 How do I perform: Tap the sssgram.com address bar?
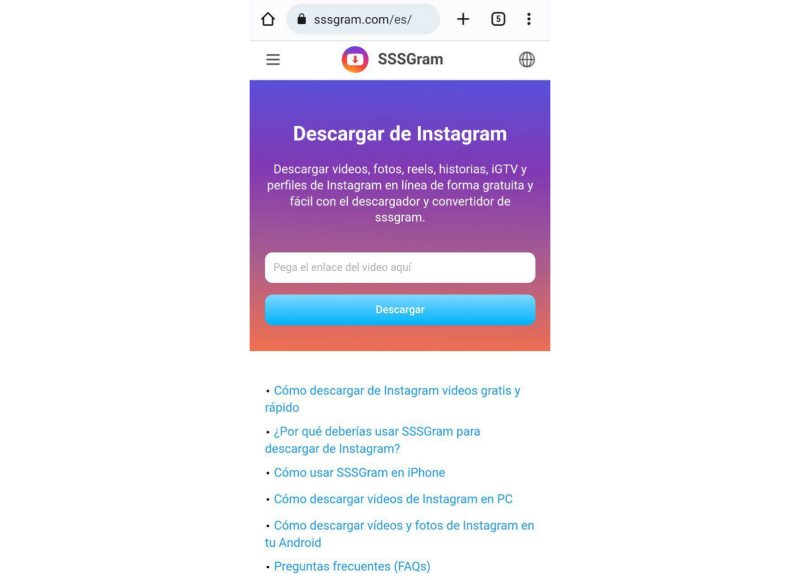click(x=362, y=19)
